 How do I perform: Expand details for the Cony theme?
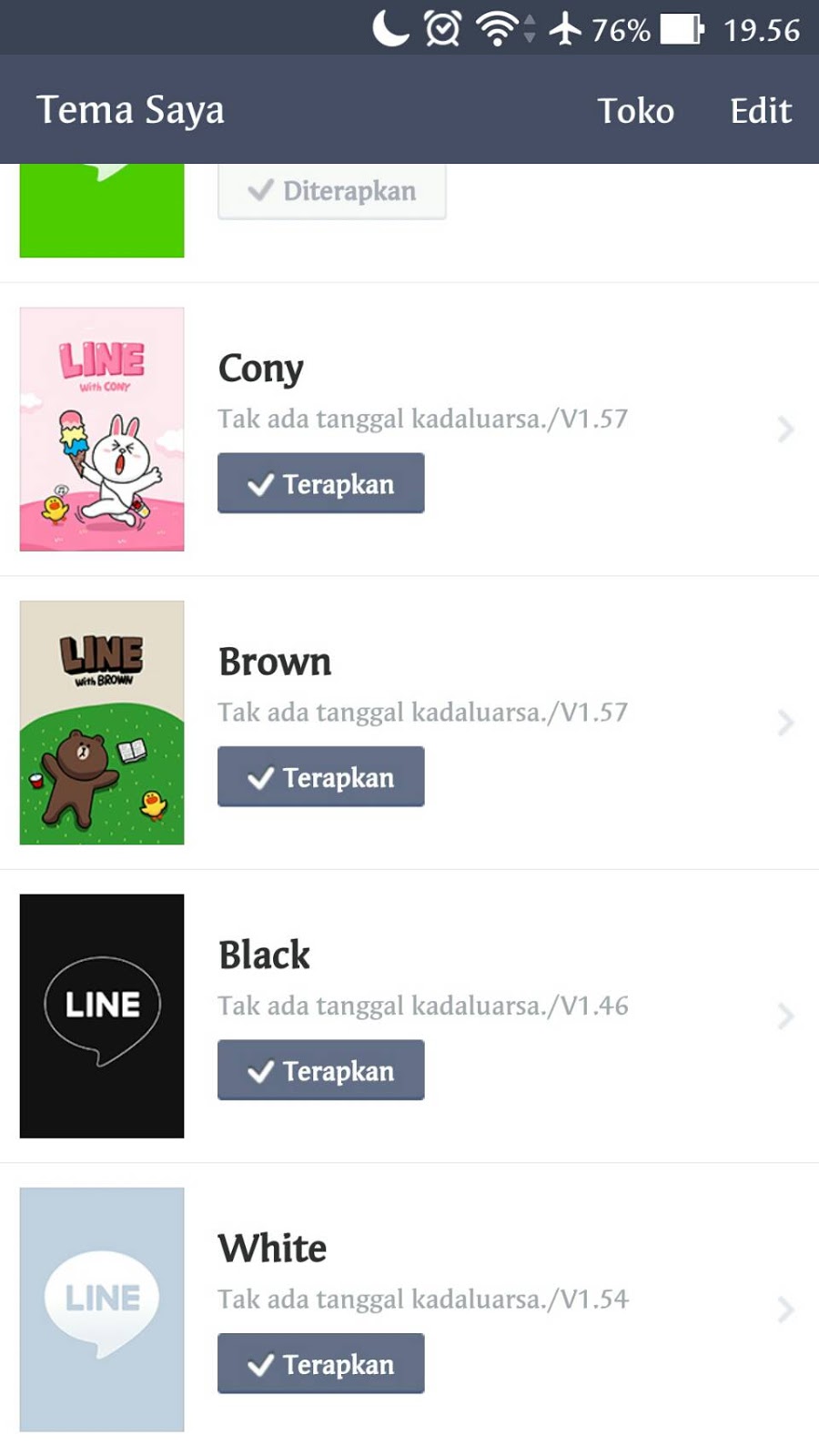point(784,430)
